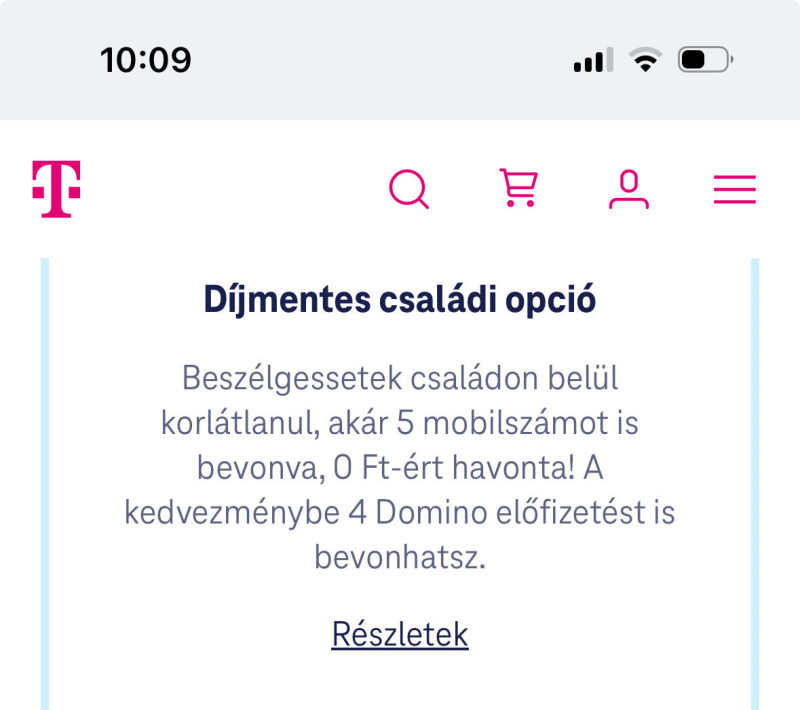The image size is (800, 710).
Task: Open the search magnifier icon
Action: pyautogui.click(x=408, y=188)
